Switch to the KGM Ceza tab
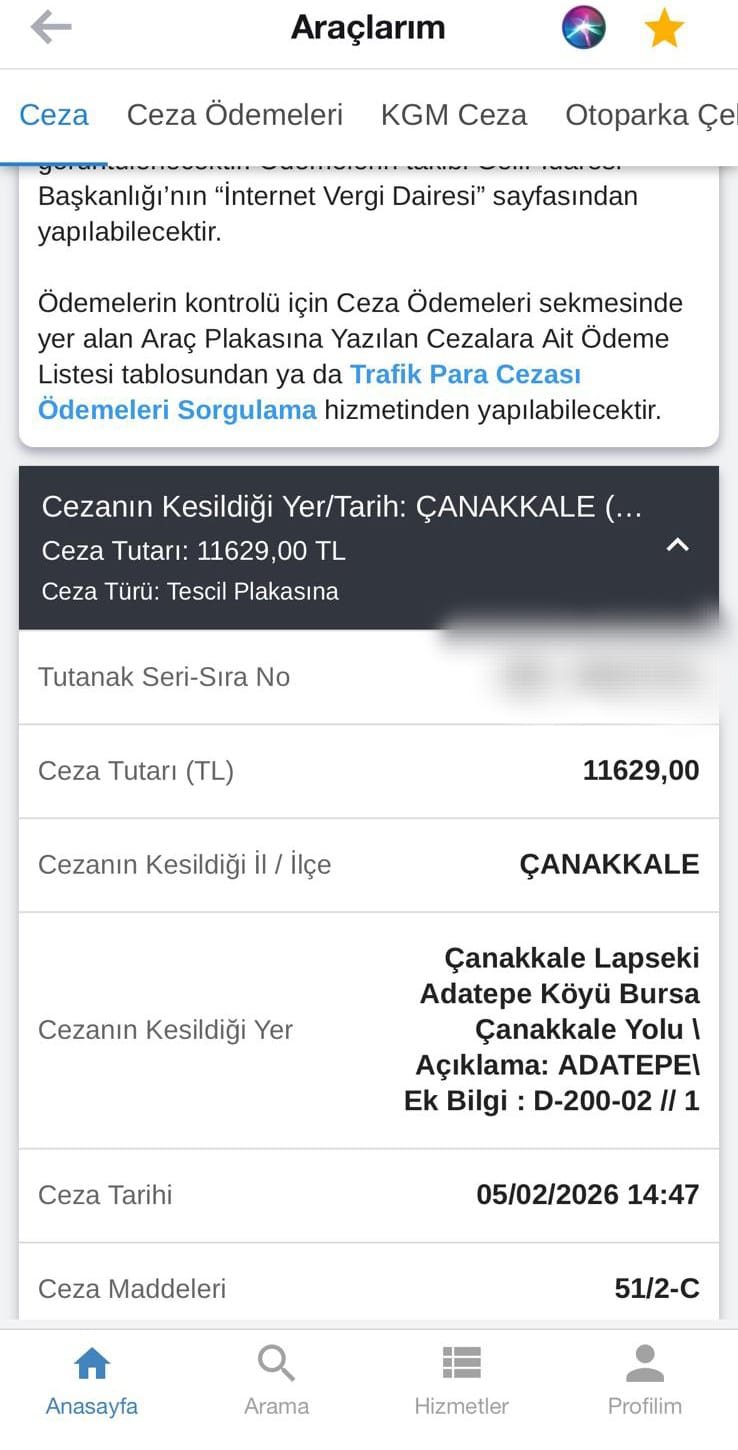The height and width of the screenshot is (1450, 738). pyautogui.click(x=453, y=115)
